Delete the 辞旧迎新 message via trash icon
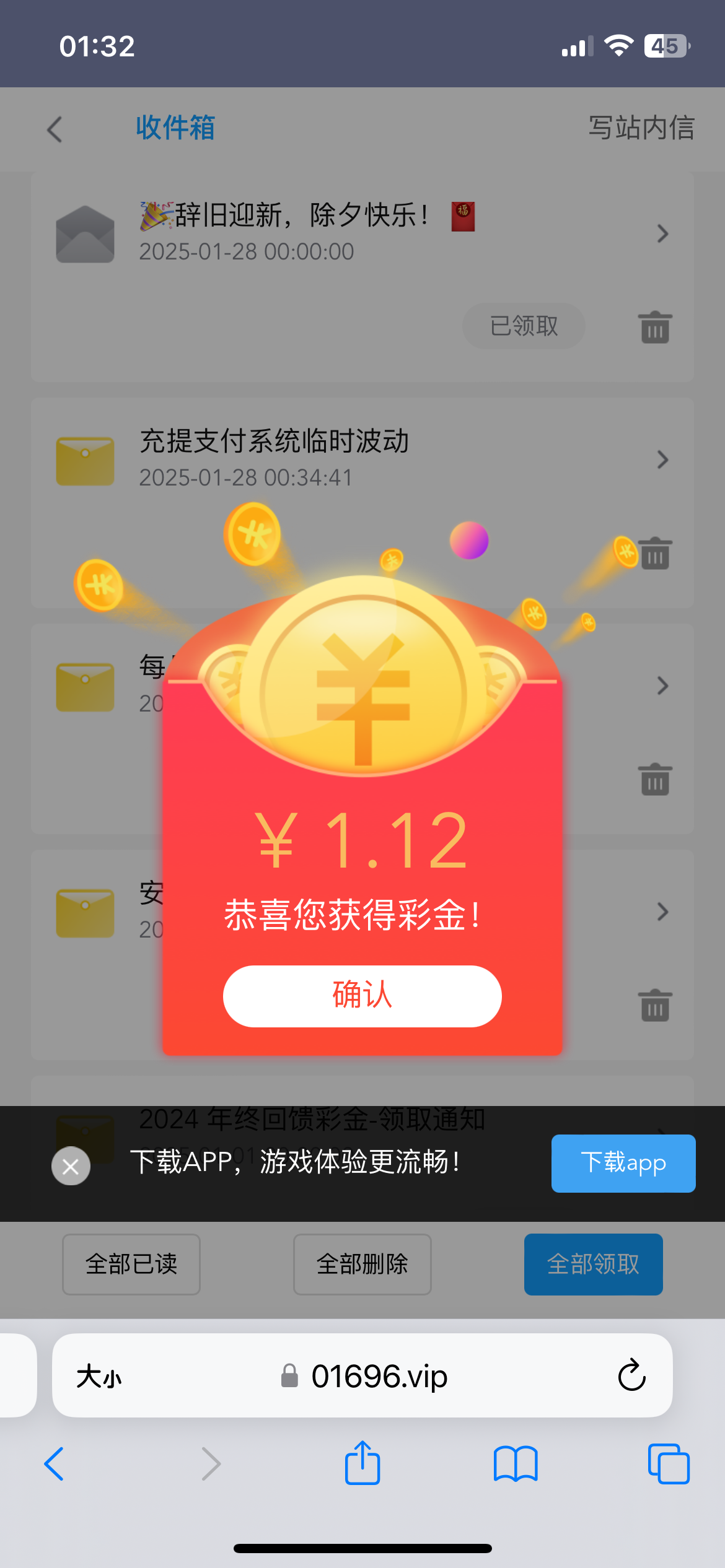The image size is (725, 1568). coord(654,327)
